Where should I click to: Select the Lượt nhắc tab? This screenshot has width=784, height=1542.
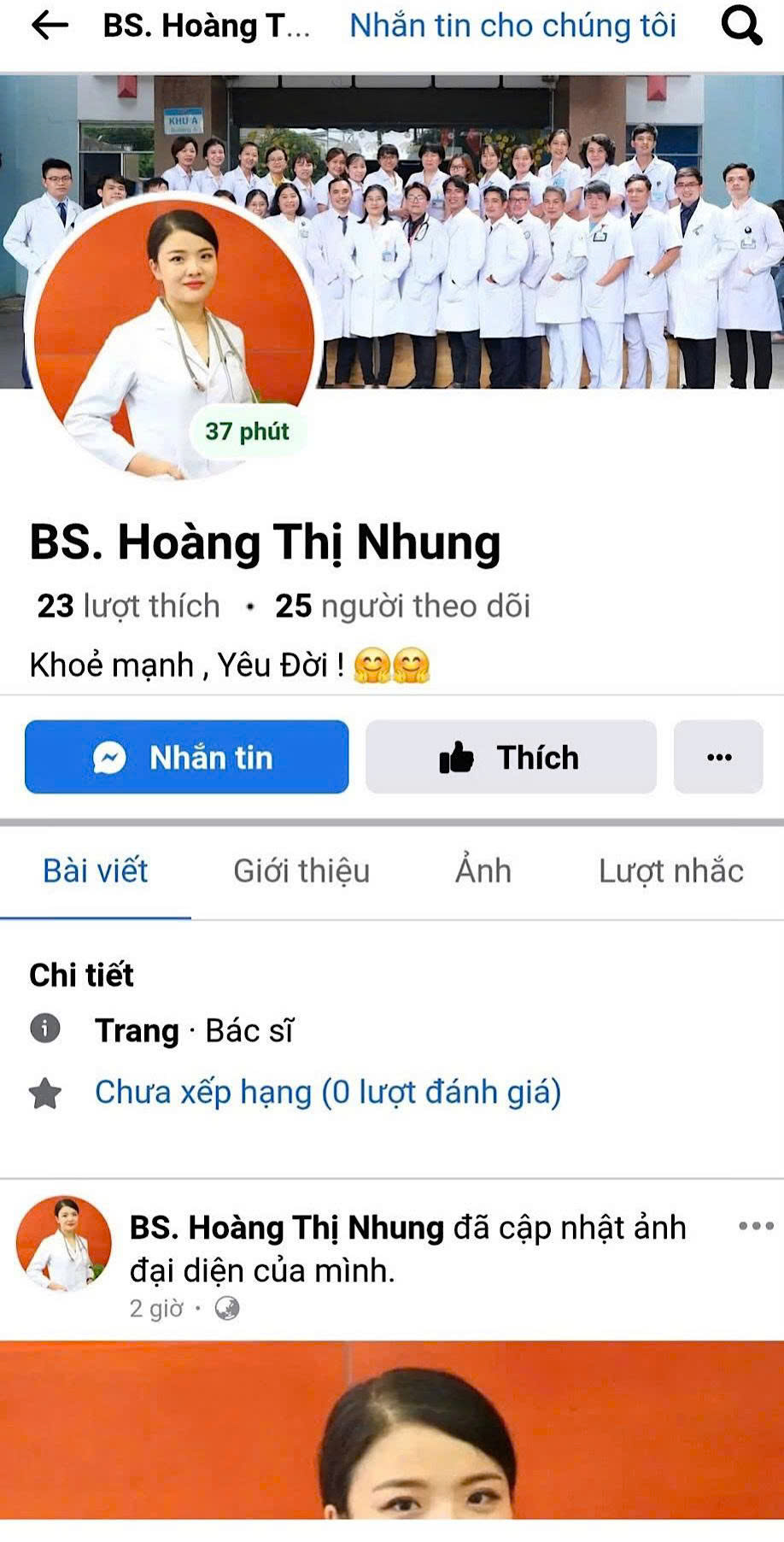(x=671, y=871)
